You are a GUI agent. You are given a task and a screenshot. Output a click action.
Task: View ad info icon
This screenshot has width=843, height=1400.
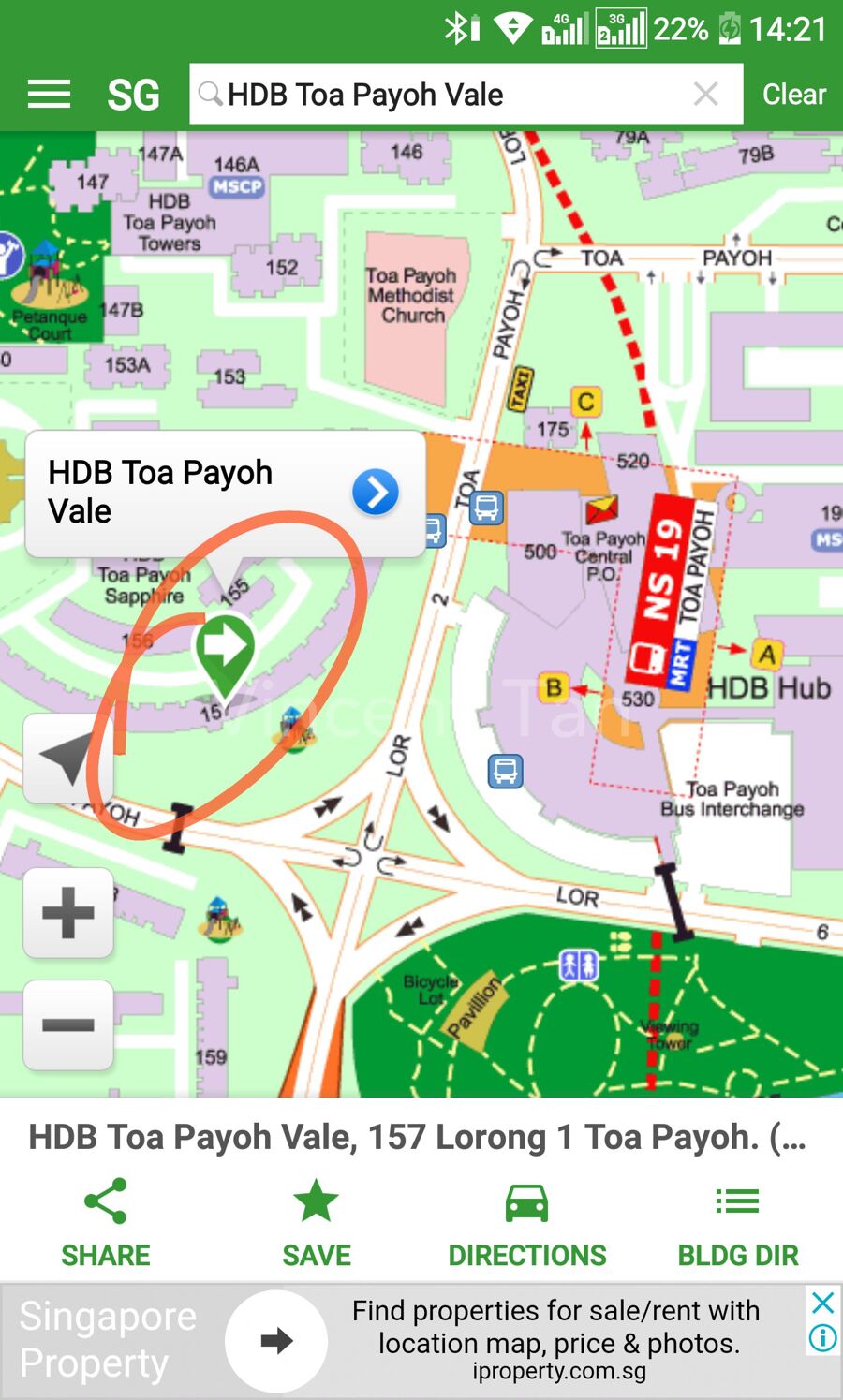click(822, 1339)
